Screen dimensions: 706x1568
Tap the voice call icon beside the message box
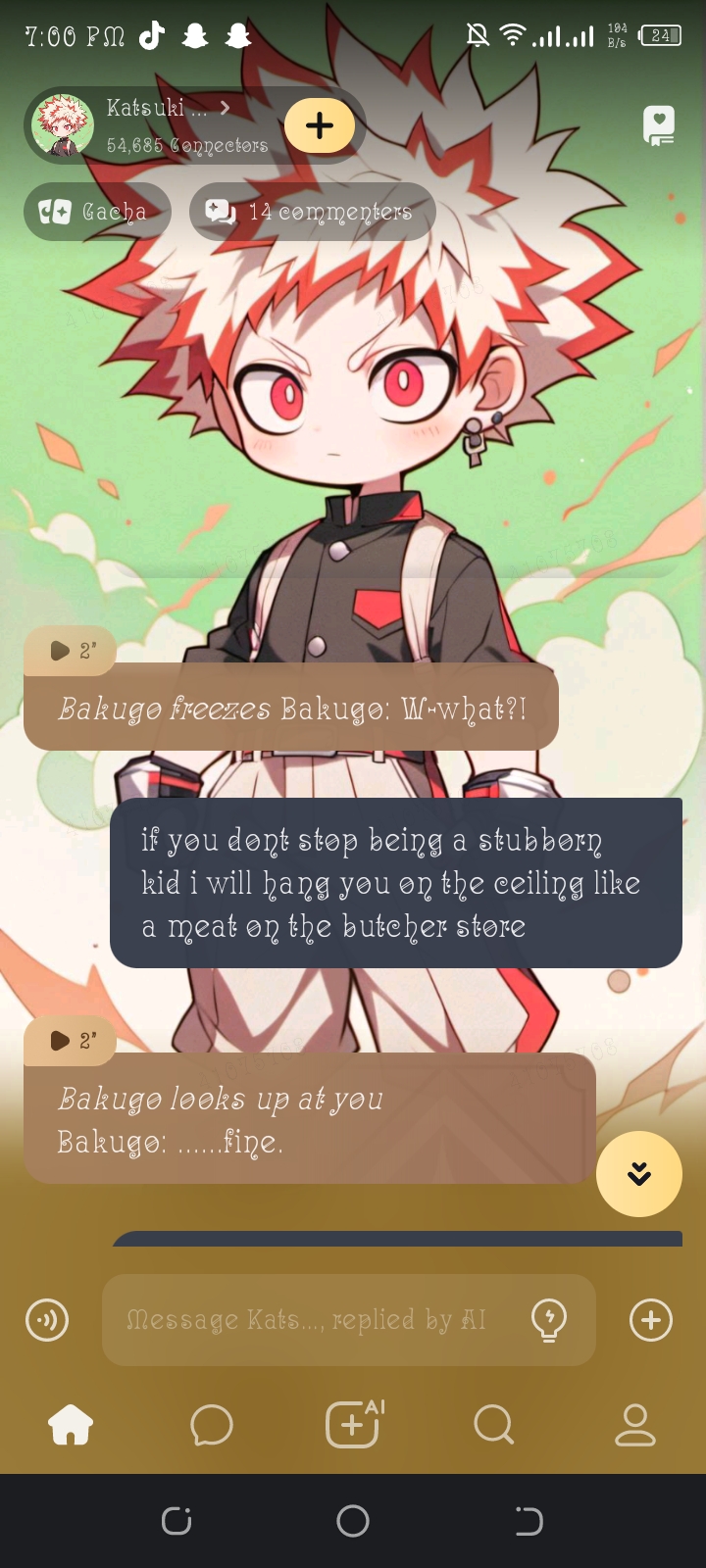coord(47,1320)
